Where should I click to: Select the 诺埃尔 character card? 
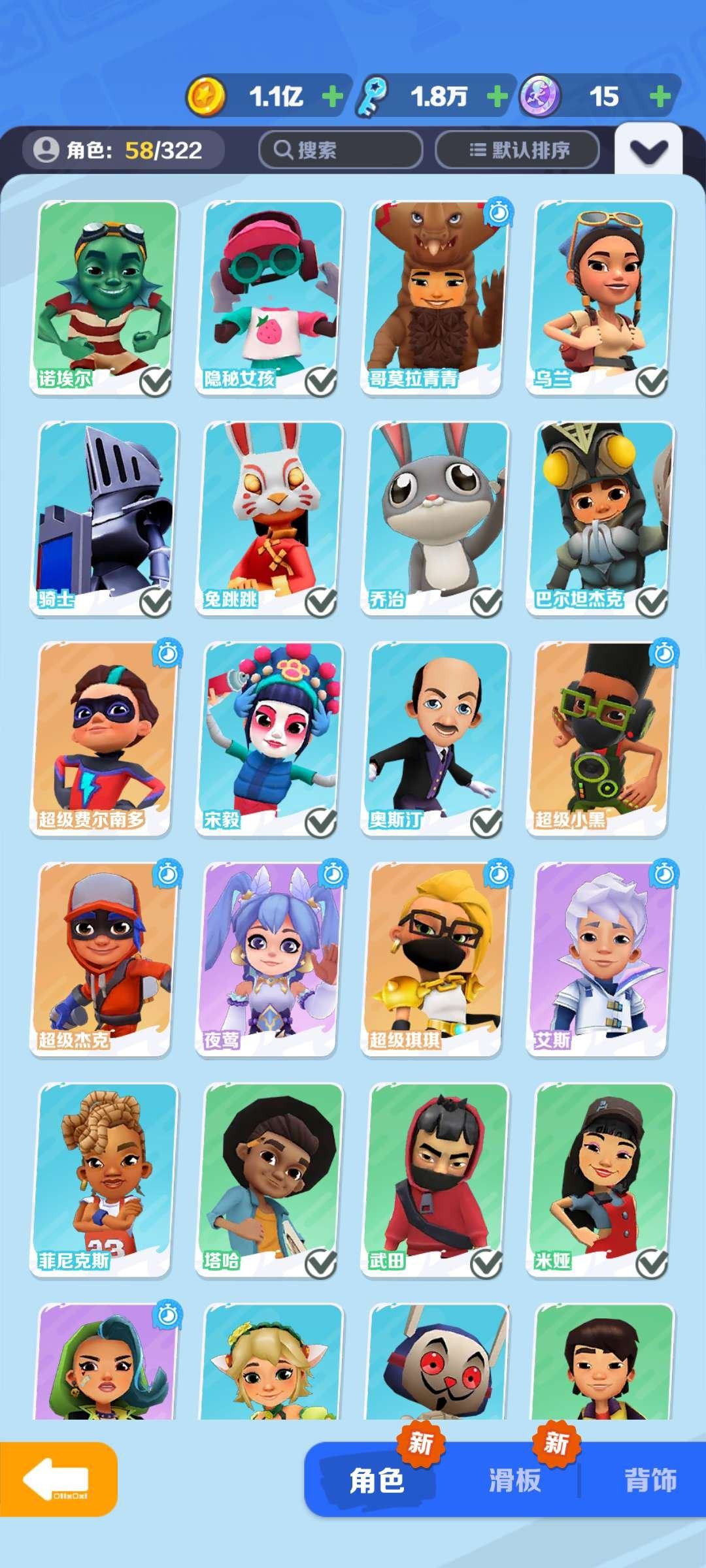pos(105,297)
